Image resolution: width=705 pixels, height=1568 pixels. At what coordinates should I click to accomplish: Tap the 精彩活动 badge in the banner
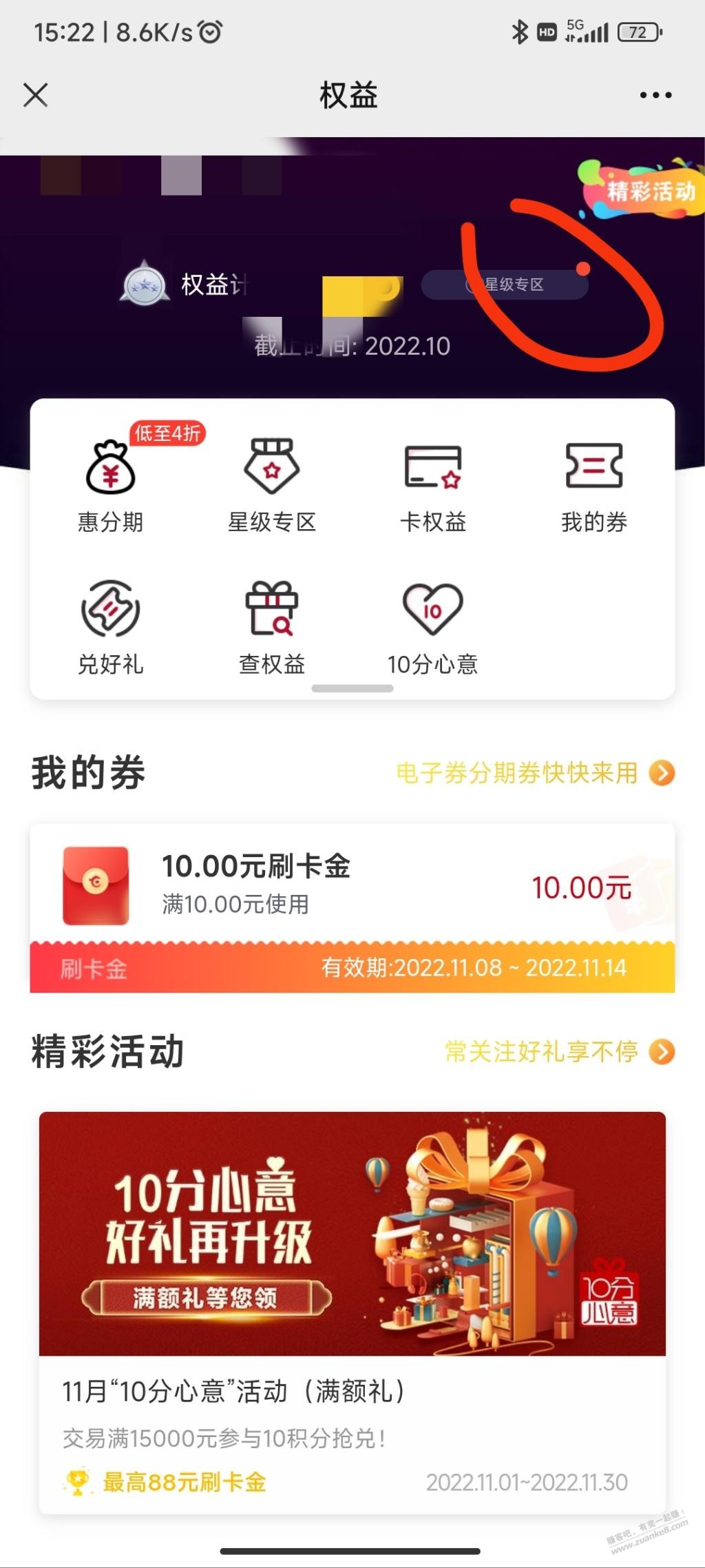(642, 189)
